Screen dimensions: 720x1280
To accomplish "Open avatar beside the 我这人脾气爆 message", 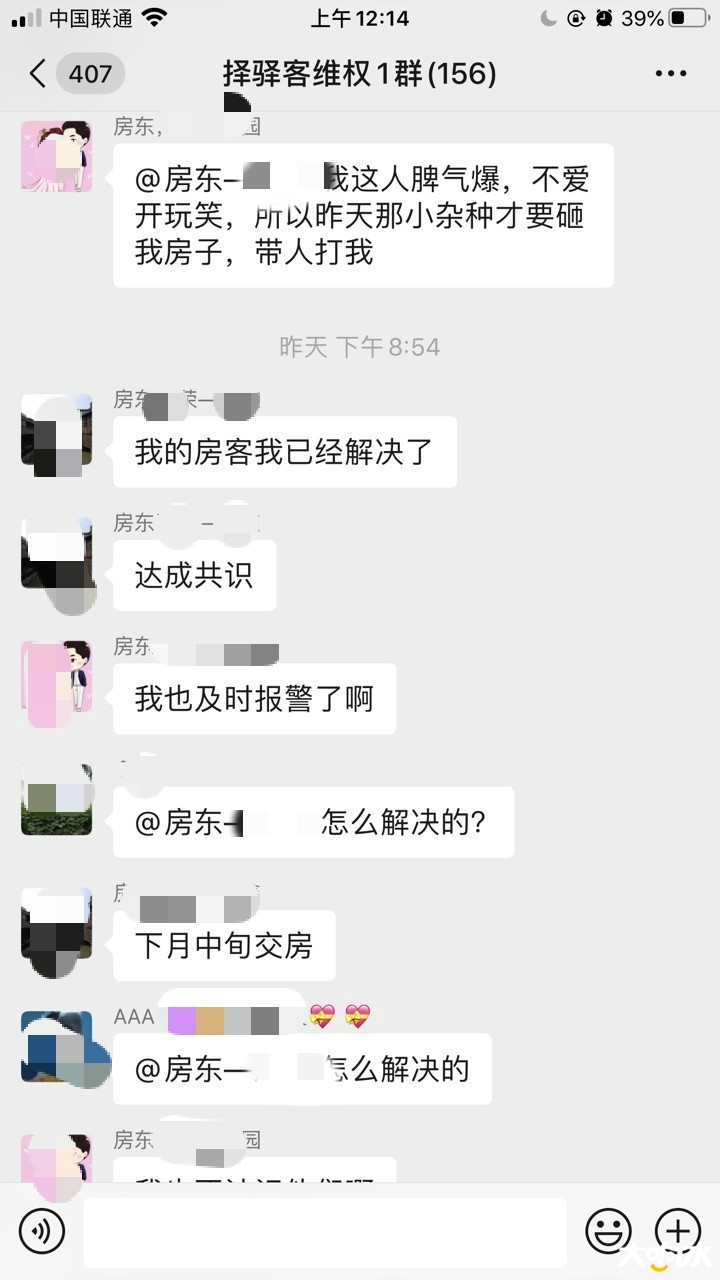I will click(56, 156).
